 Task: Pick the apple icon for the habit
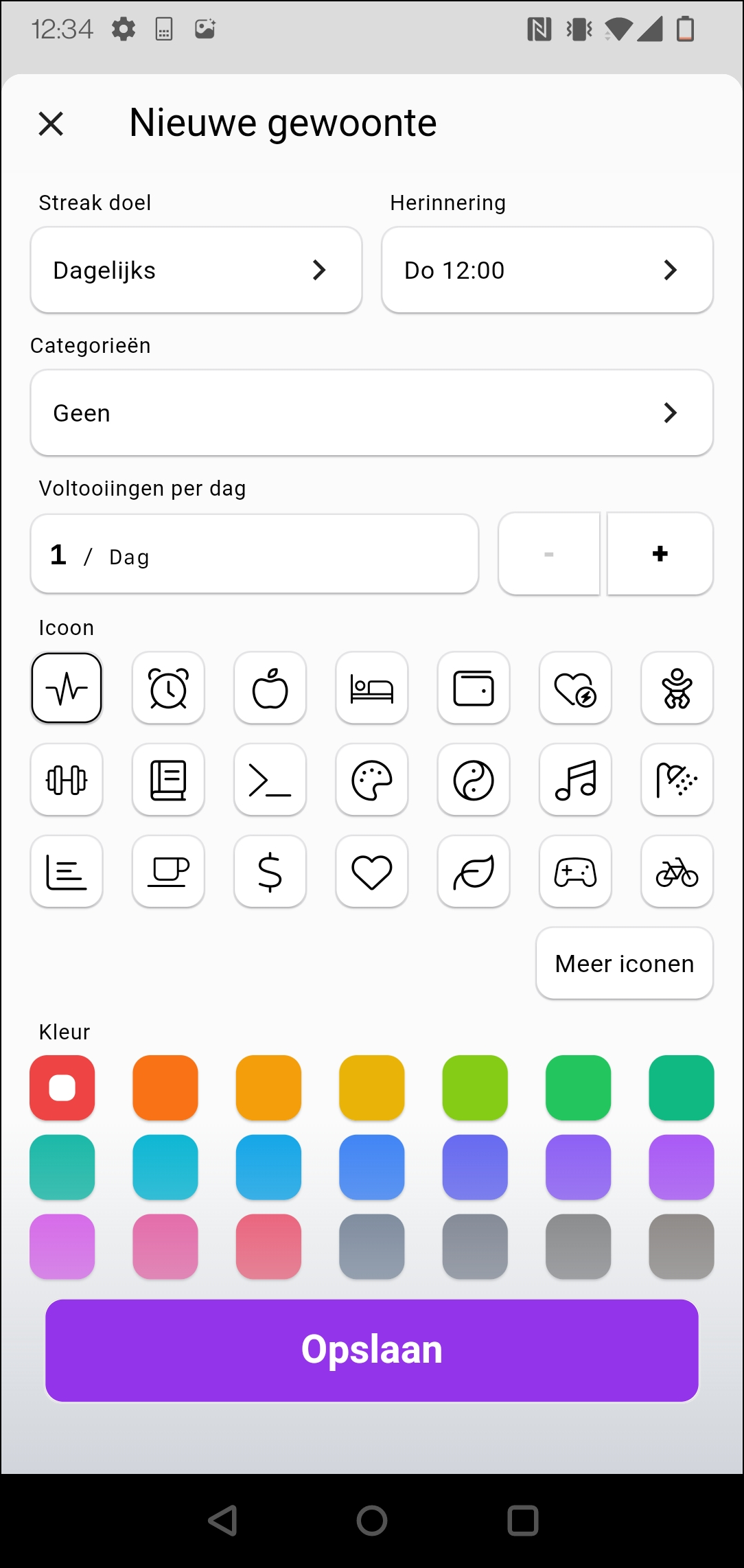270,688
